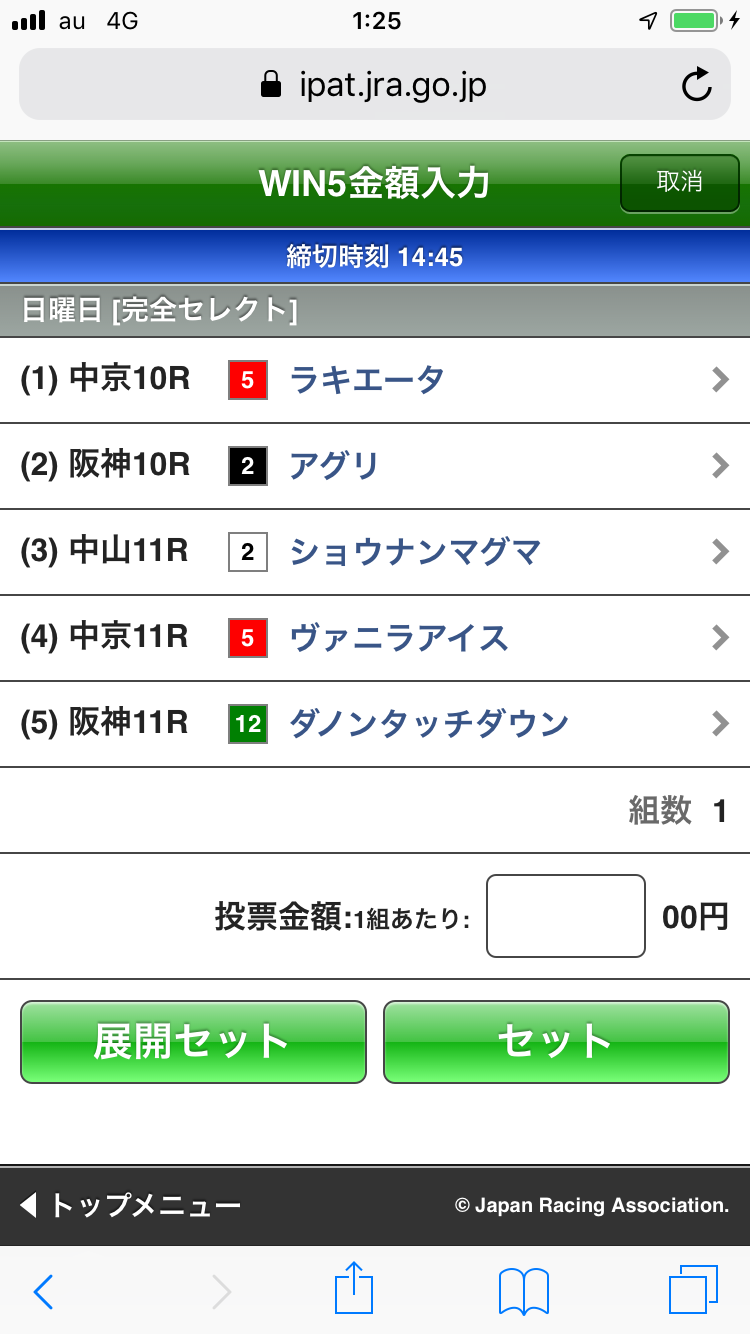Tap the 展開セット button
The height and width of the screenshot is (1334, 750).
coord(193,1042)
